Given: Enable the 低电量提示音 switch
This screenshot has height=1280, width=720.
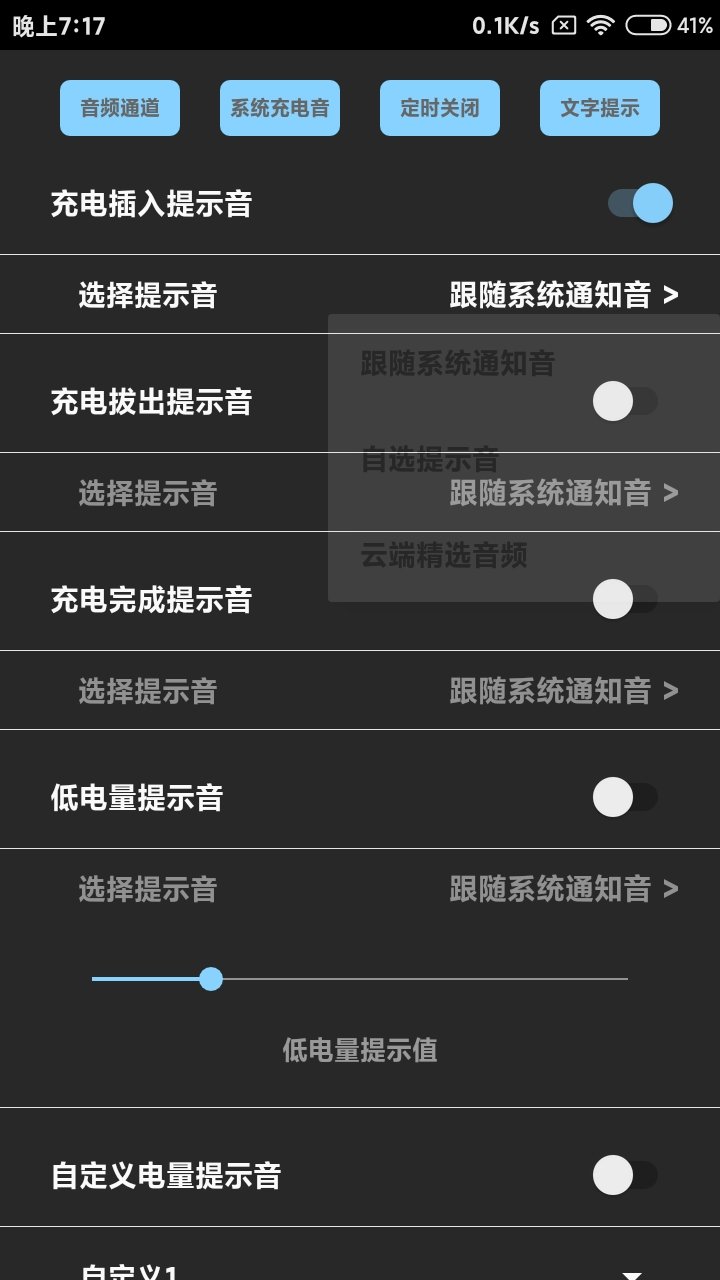Looking at the screenshot, I should [x=625, y=798].
